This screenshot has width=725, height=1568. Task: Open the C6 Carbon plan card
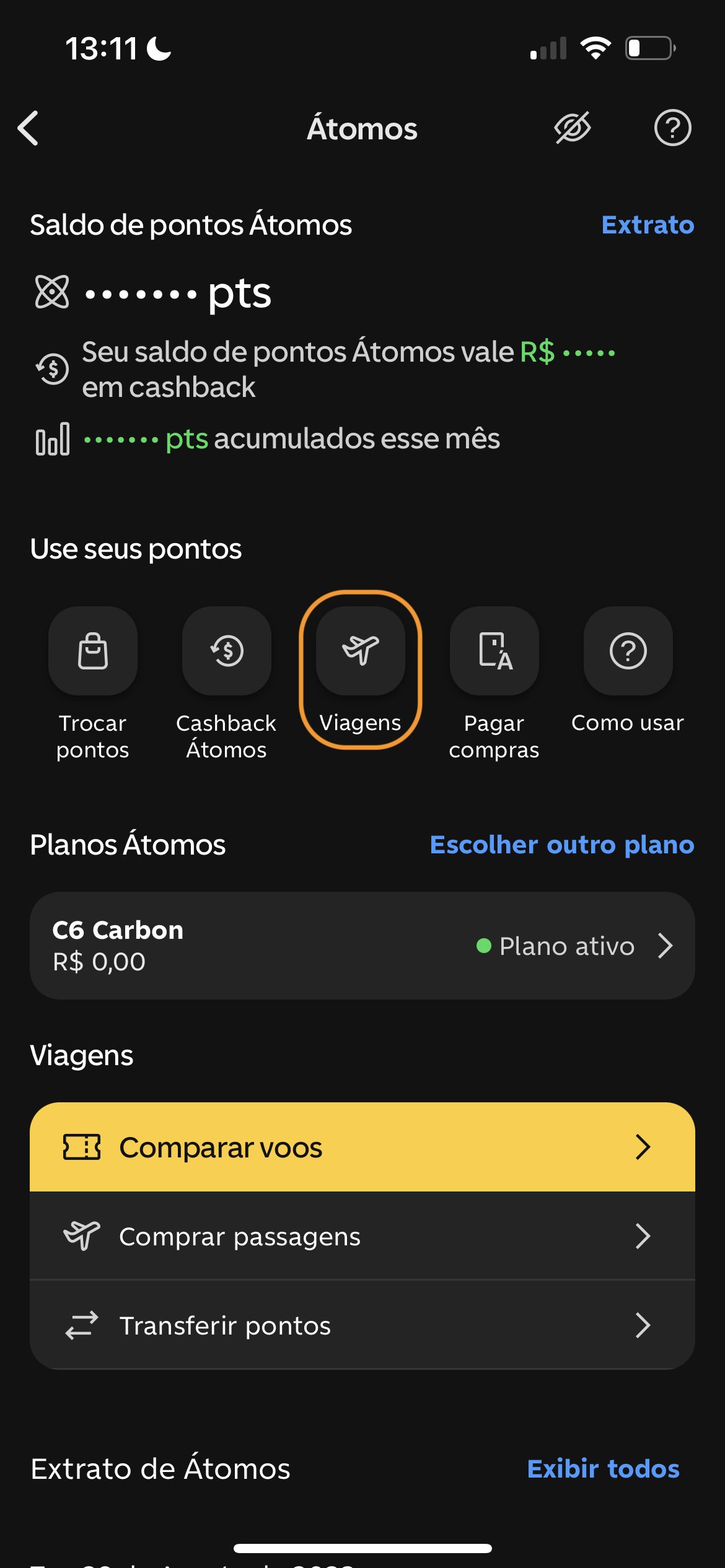(362, 946)
